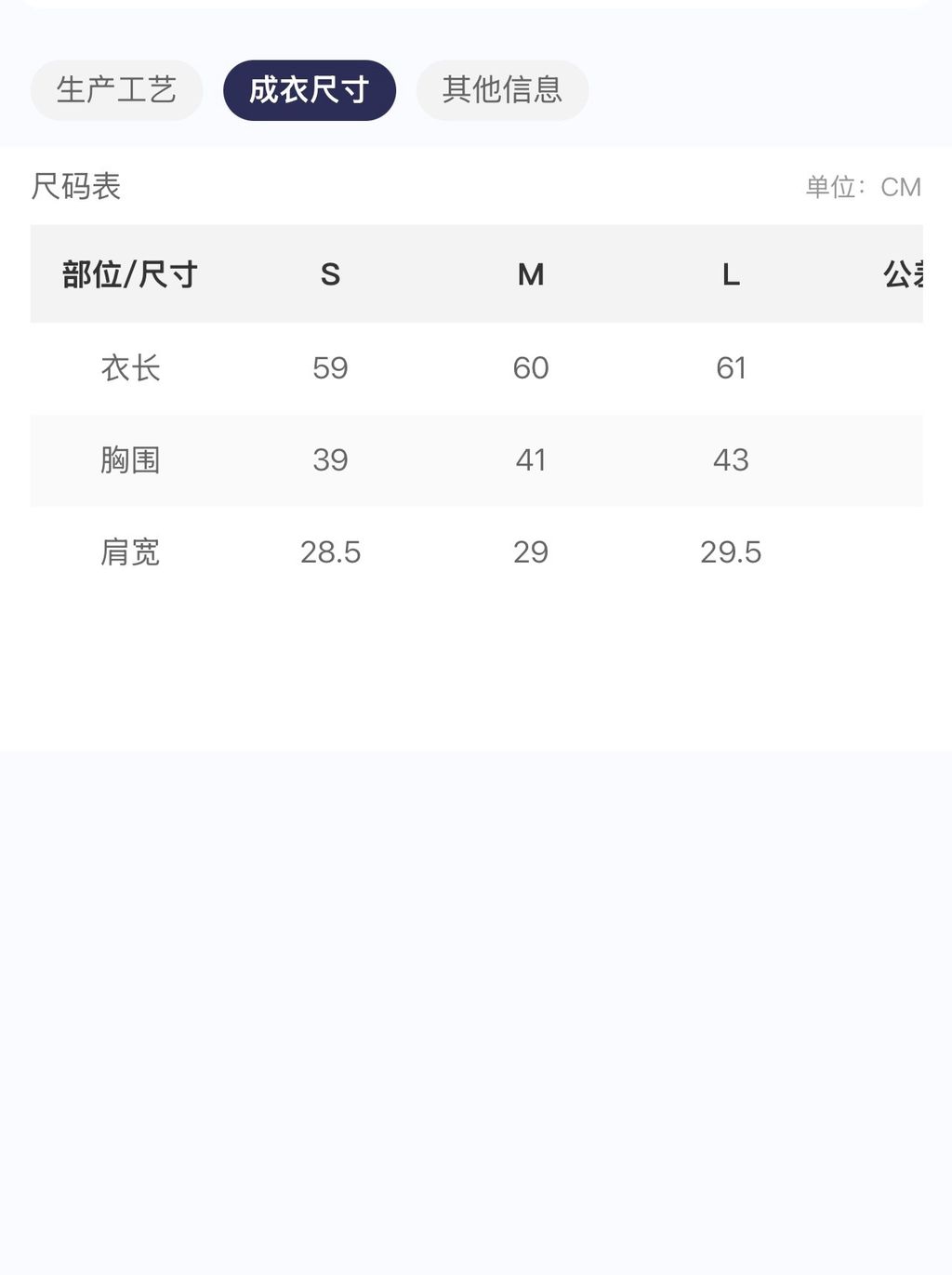Screen dimensions: 952x1275
Task: Click the 衣长 value 61 for size L
Action: point(731,367)
